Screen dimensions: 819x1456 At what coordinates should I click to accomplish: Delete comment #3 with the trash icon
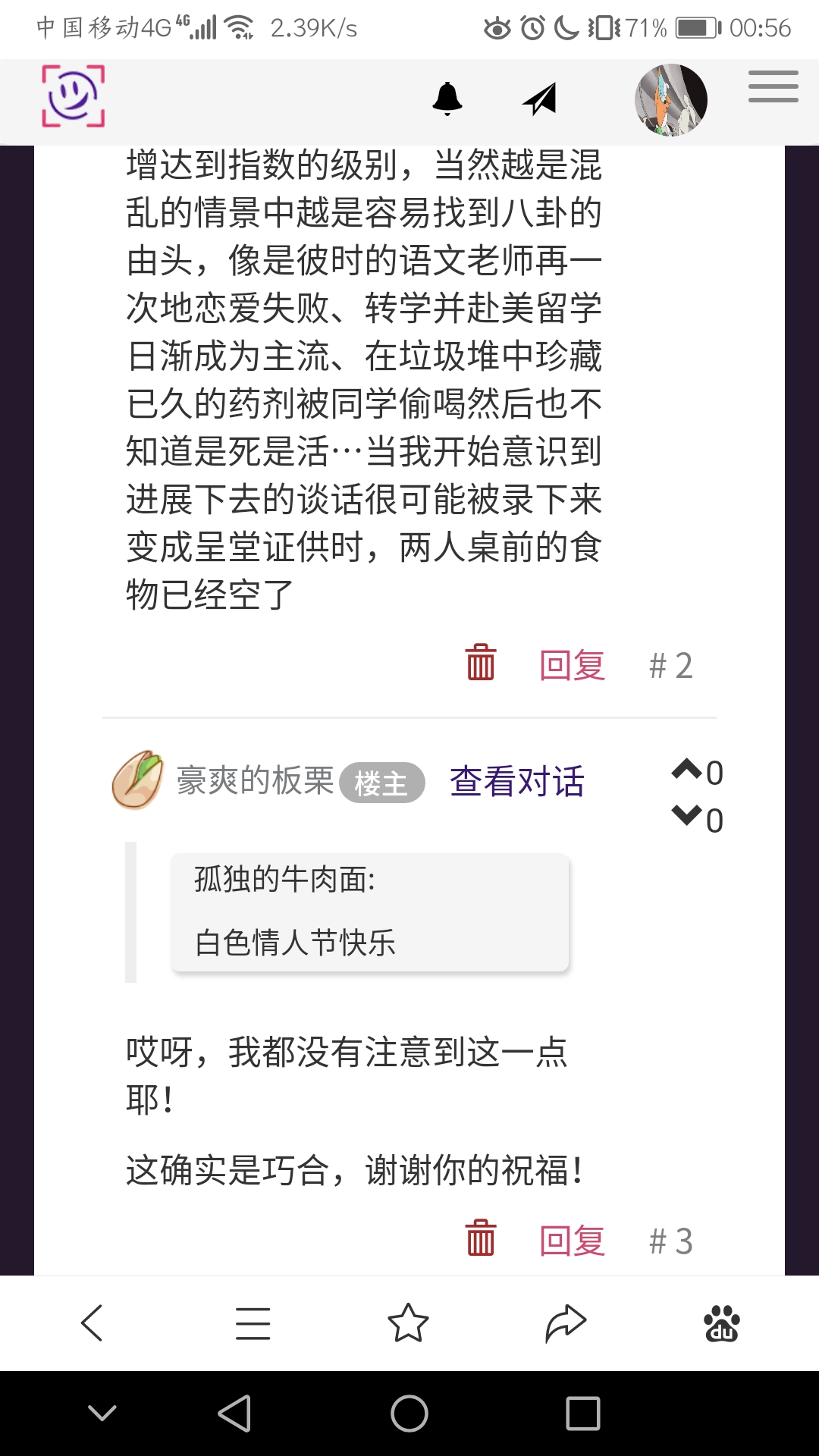pyautogui.click(x=480, y=1238)
